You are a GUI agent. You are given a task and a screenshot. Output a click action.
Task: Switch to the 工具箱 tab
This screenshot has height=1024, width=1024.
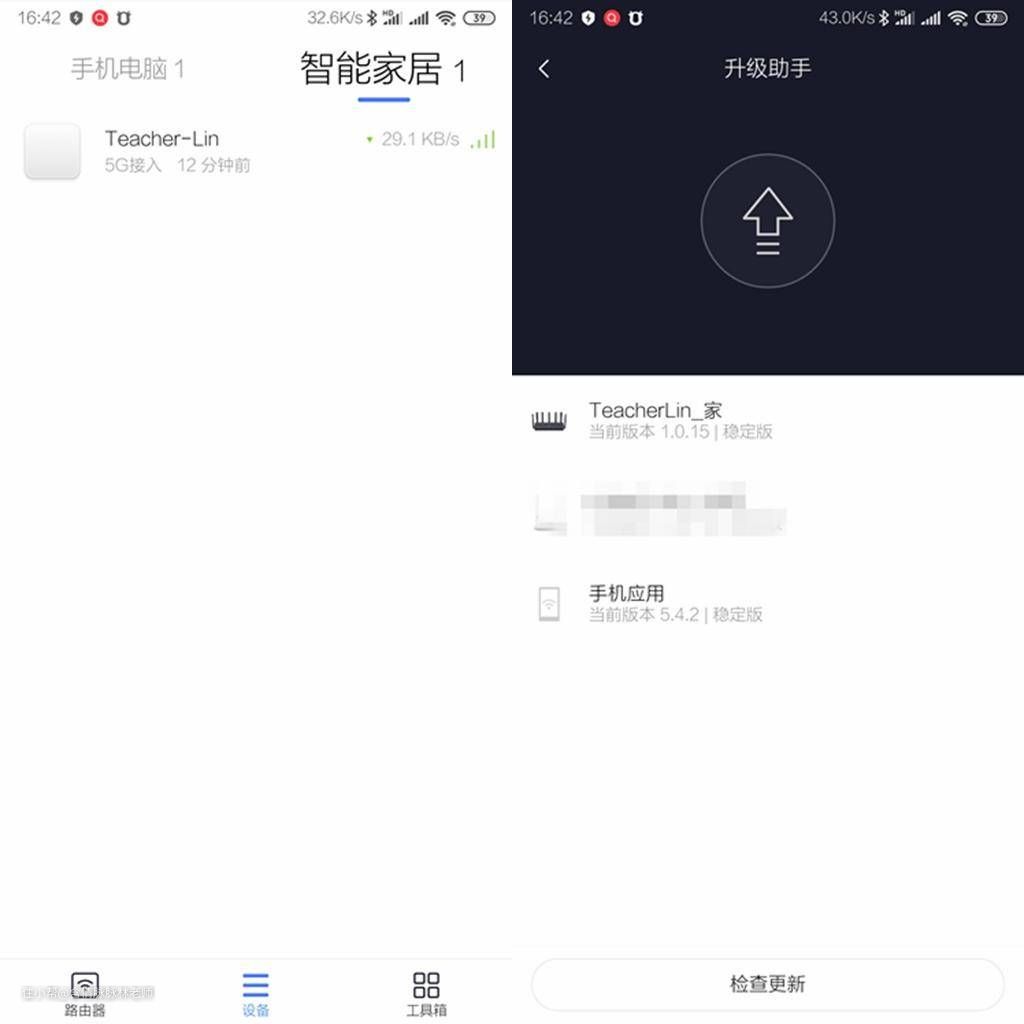tap(426, 994)
